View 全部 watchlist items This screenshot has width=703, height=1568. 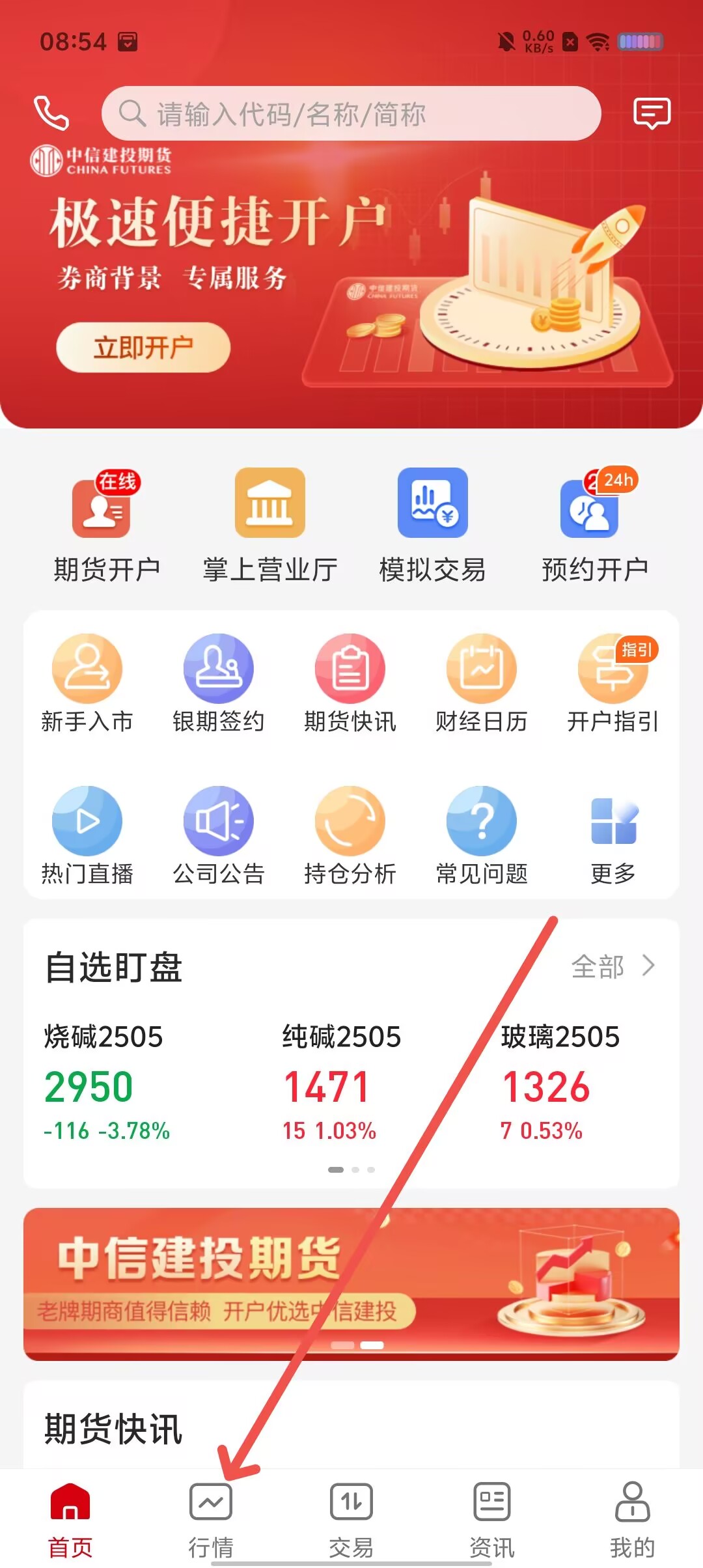(612, 966)
